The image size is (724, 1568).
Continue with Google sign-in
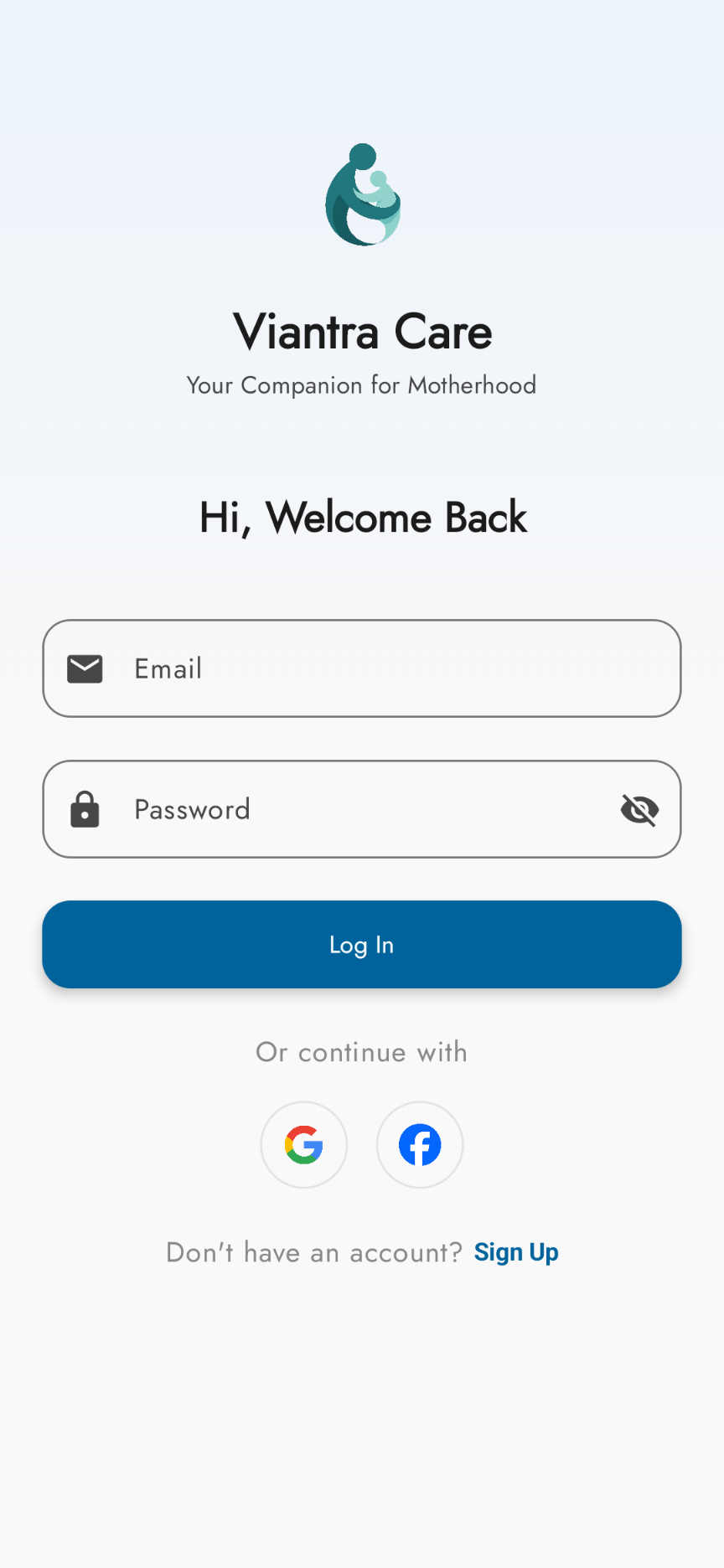[x=304, y=1145]
